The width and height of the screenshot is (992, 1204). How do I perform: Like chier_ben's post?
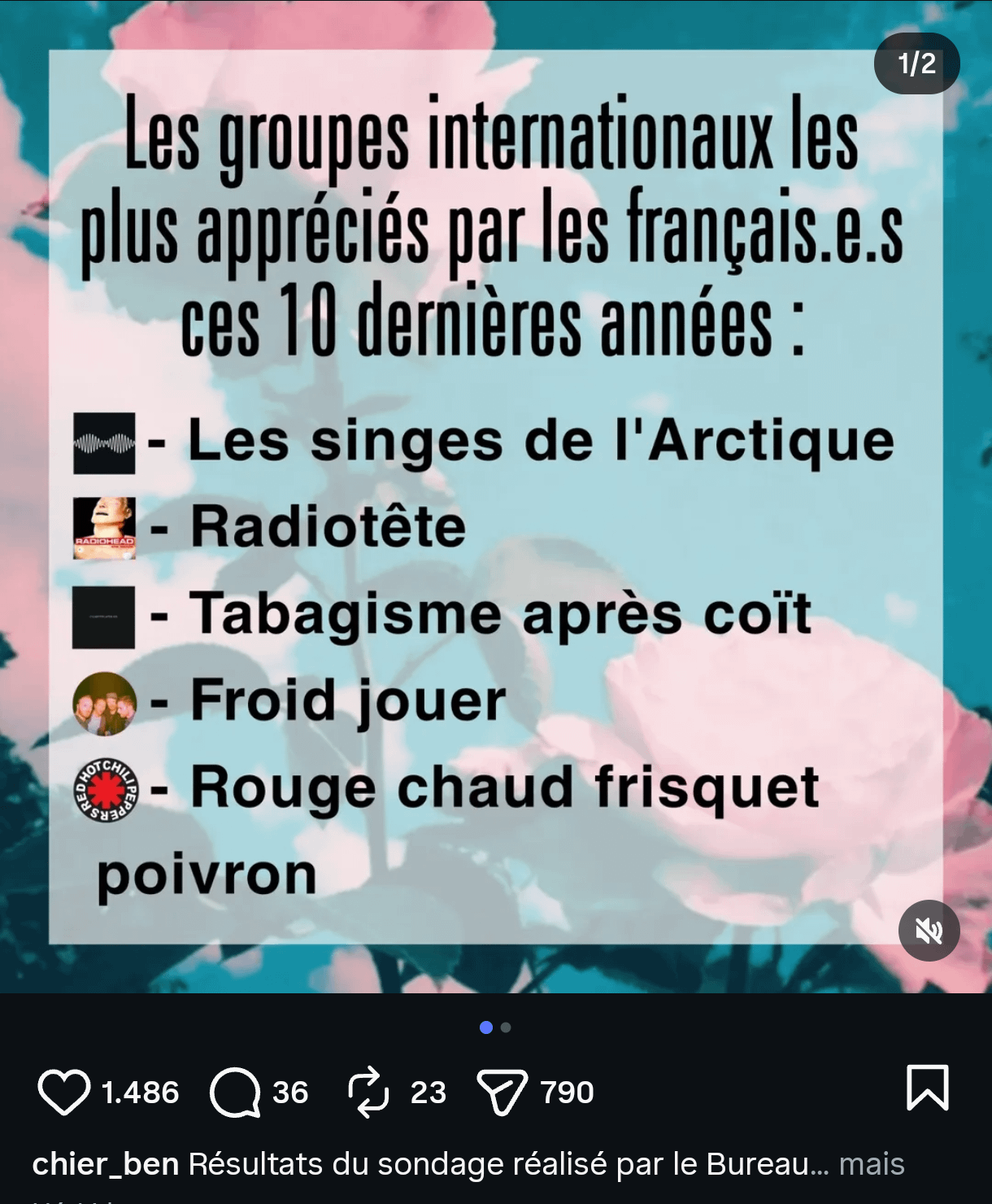[x=64, y=1092]
